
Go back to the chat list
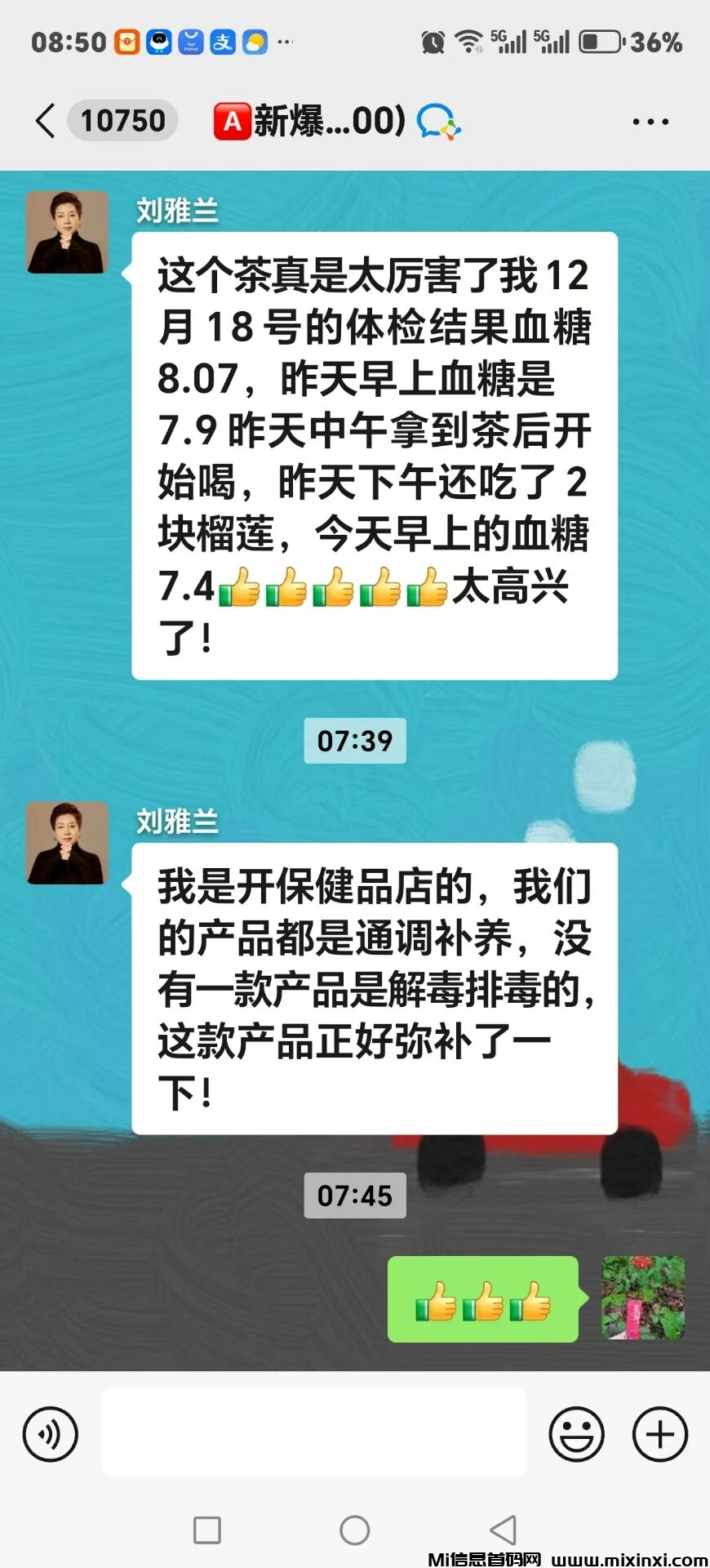point(46,121)
